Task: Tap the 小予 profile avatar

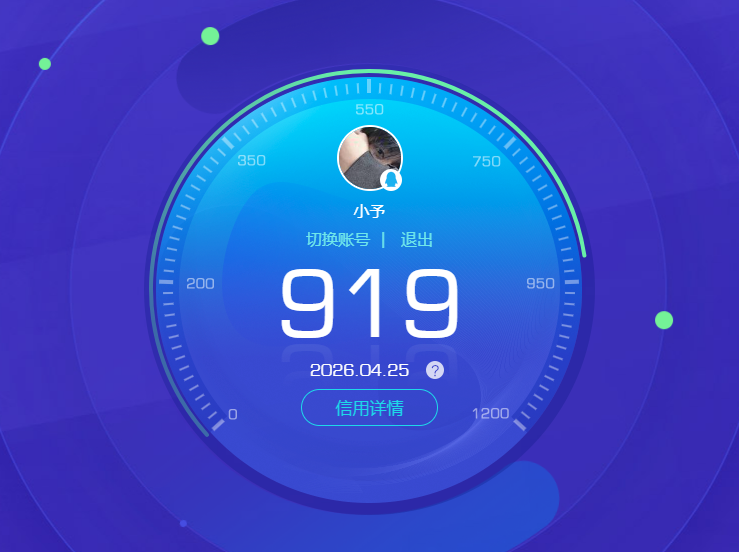Action: coord(369,158)
